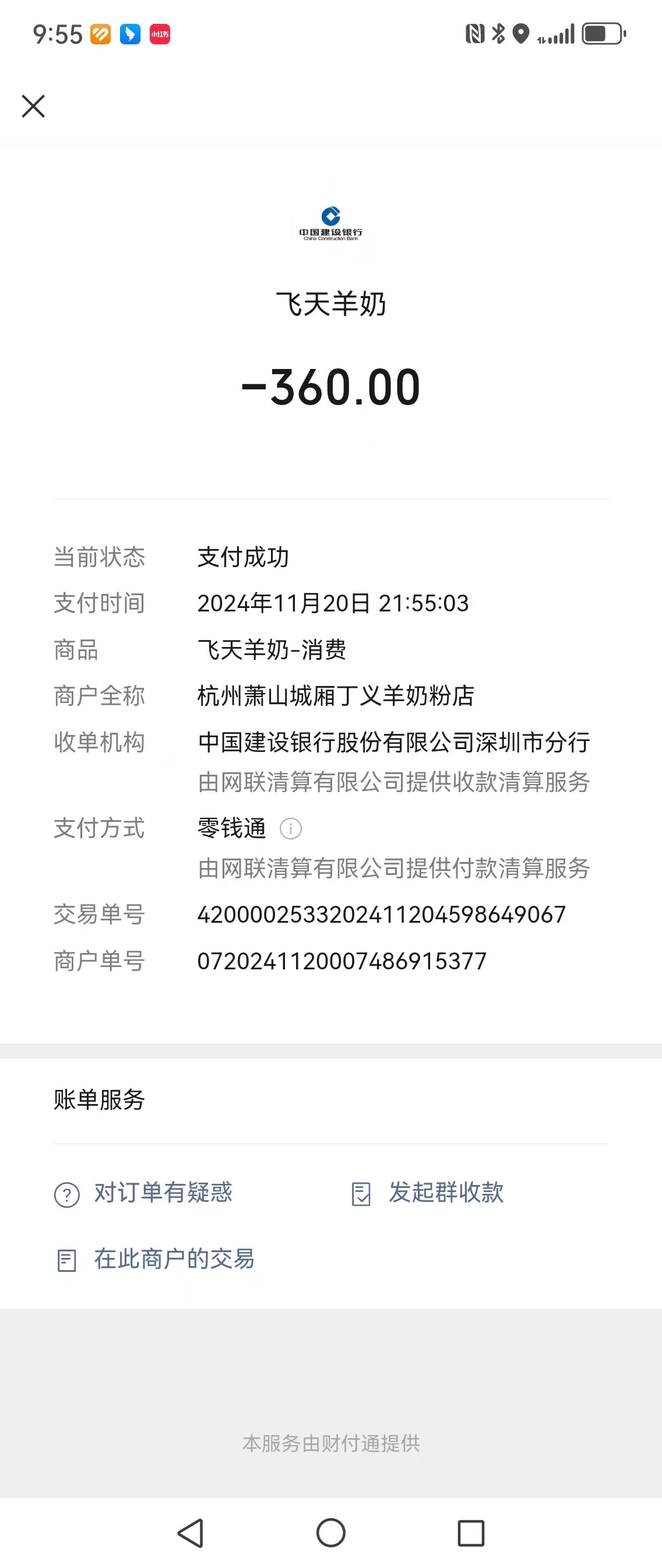Image resolution: width=662 pixels, height=1568 pixels.
Task: Tap the info icon next to 零钱通
Action: 290,828
